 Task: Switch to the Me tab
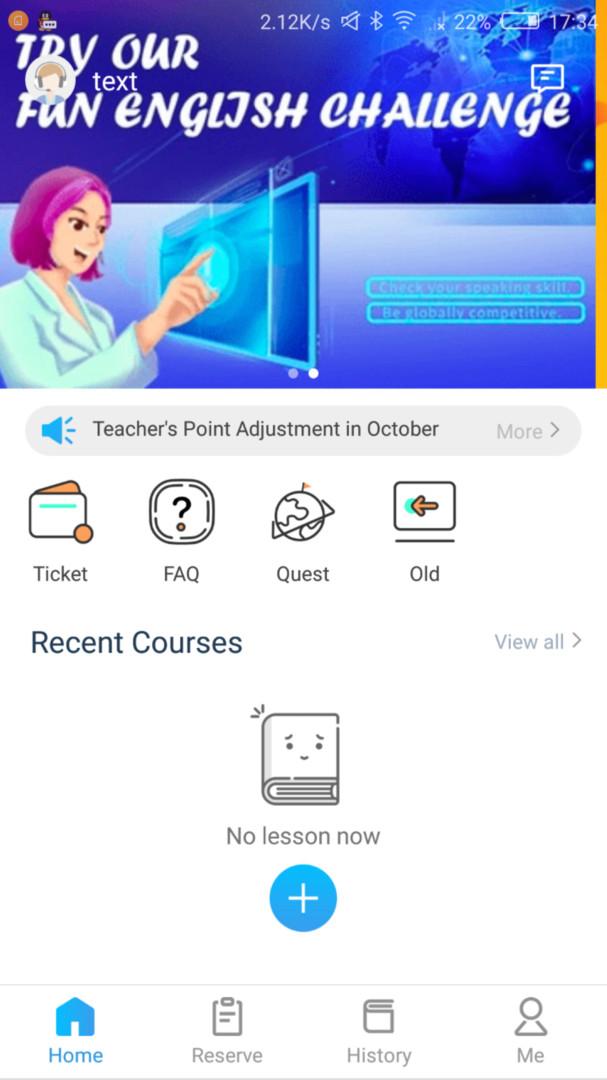click(530, 1032)
